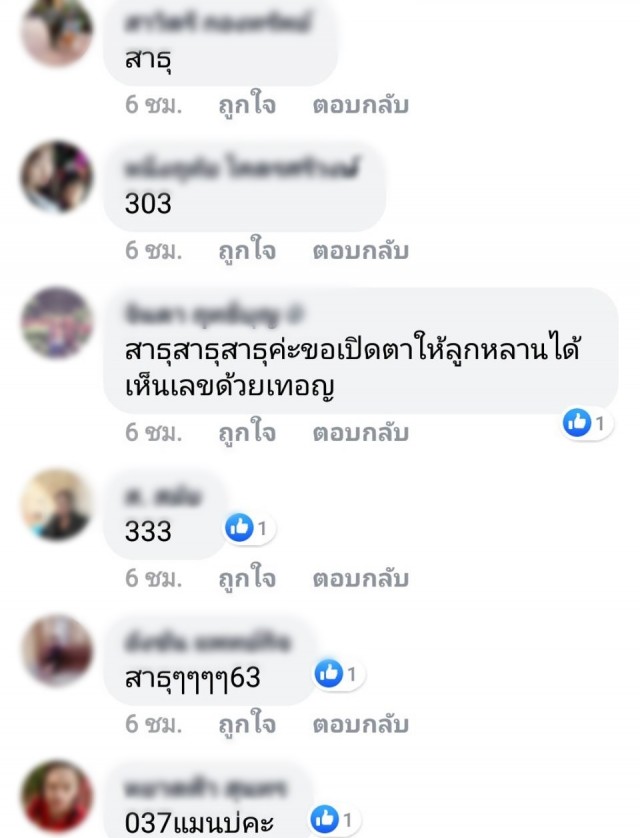Open profile picture of the 333 commenter
The image size is (640, 838).
pyautogui.click(x=57, y=504)
